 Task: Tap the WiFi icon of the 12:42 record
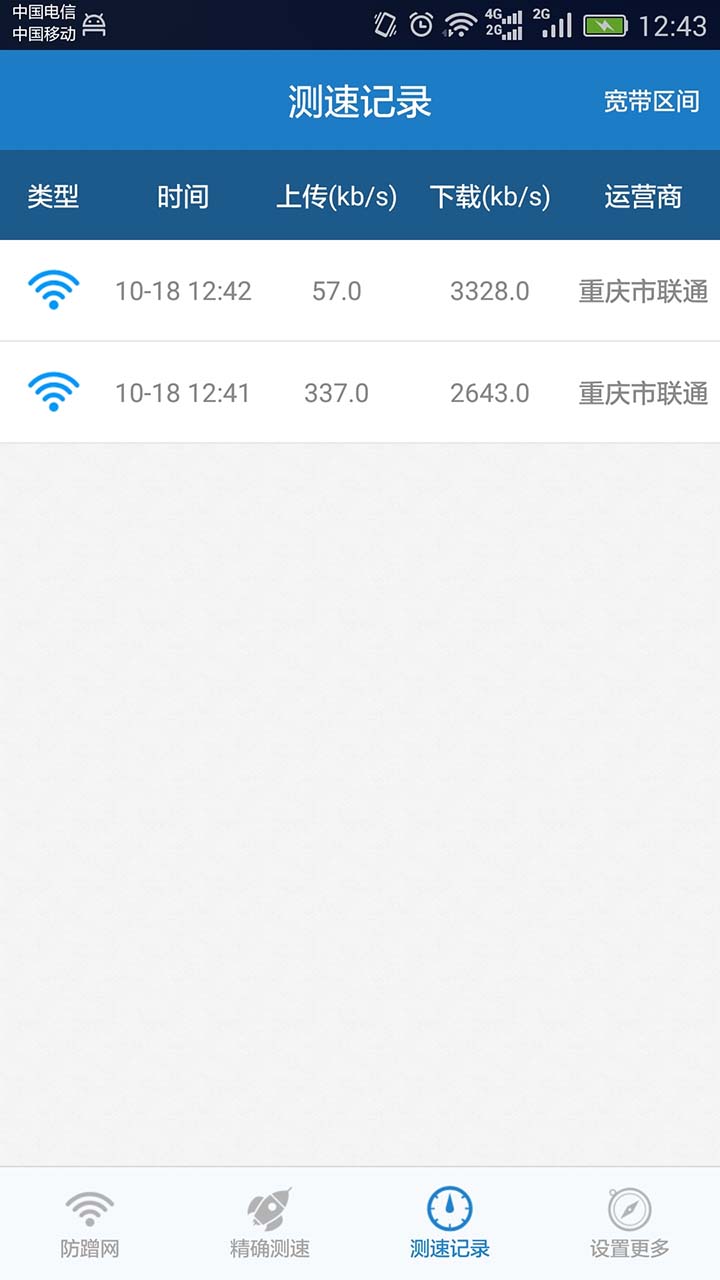(54, 290)
